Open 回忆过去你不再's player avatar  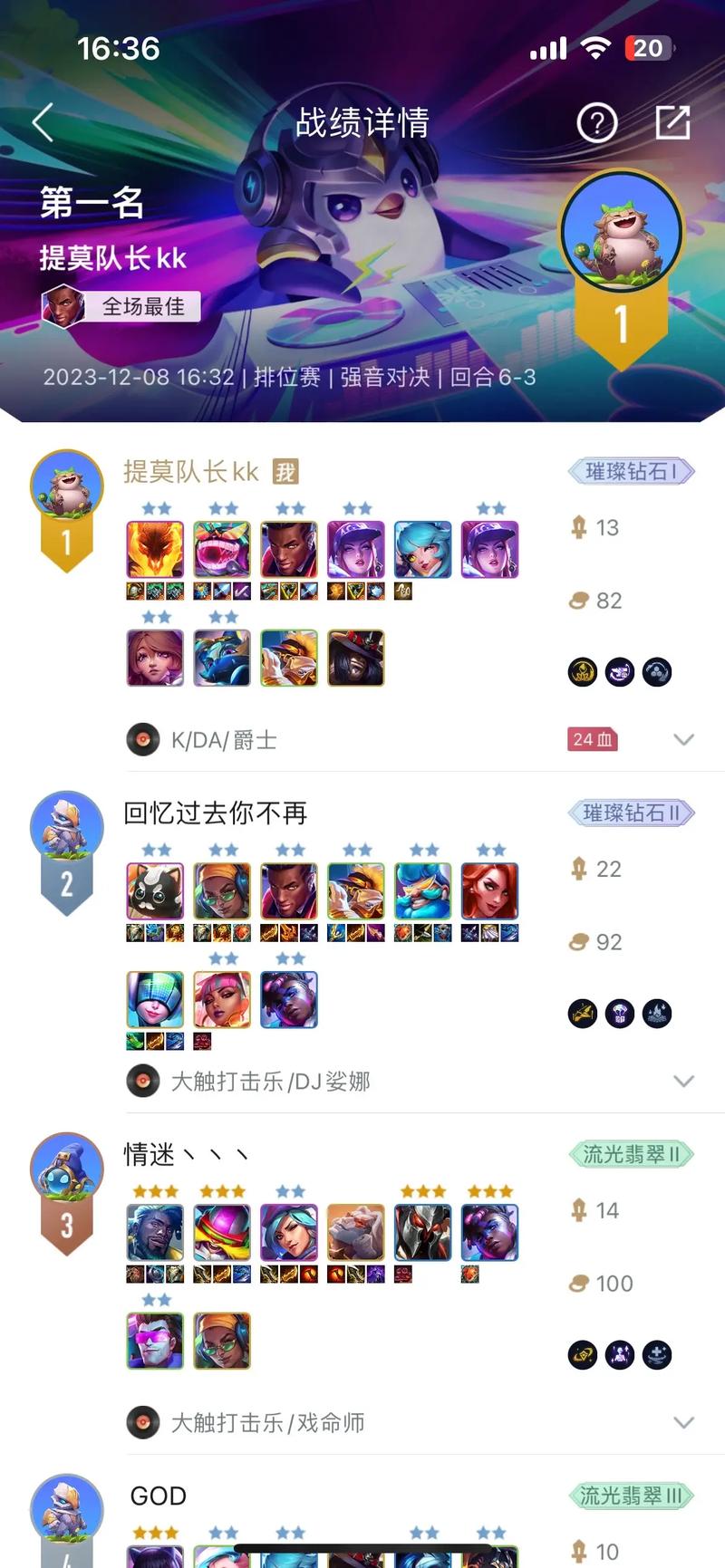pyautogui.click(x=67, y=828)
